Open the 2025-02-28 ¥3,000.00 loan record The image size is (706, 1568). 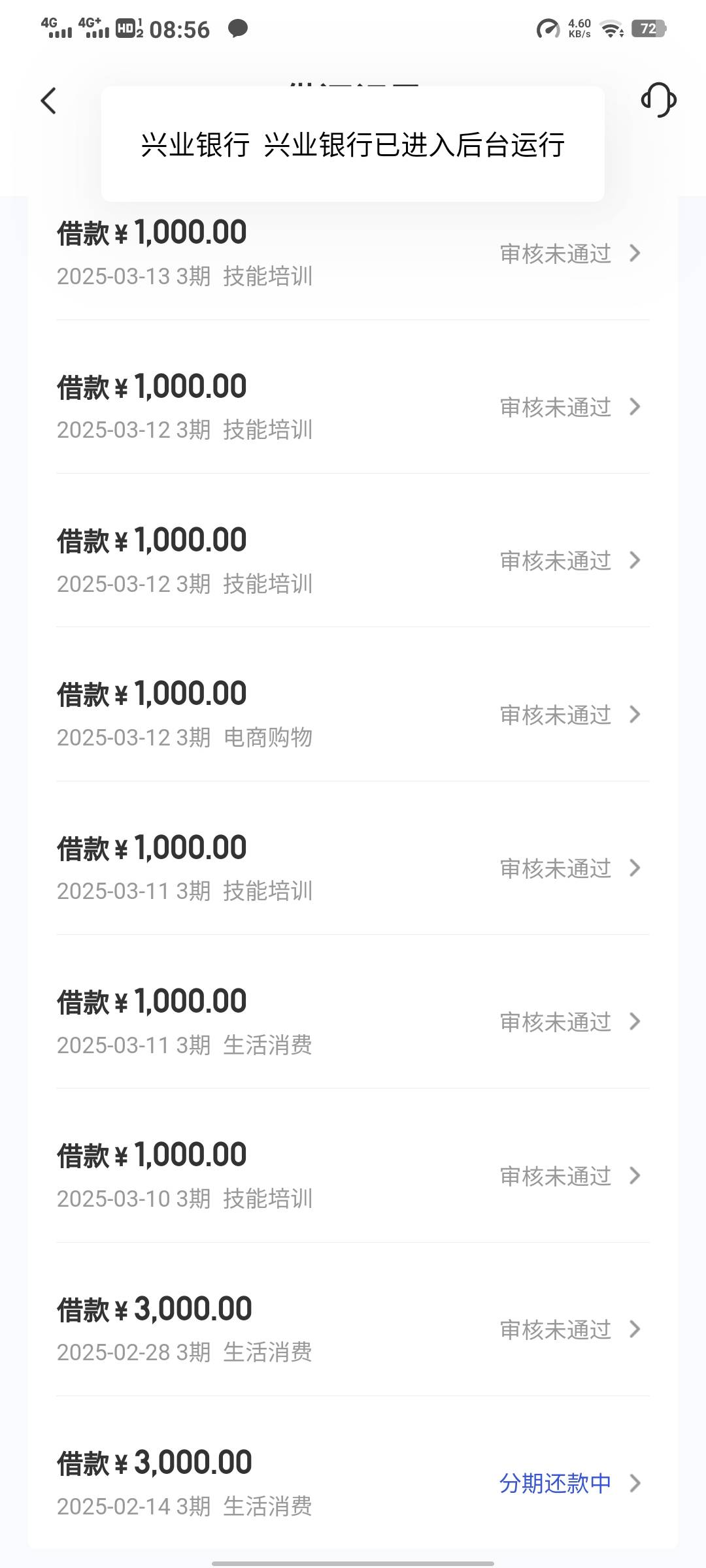click(353, 1329)
